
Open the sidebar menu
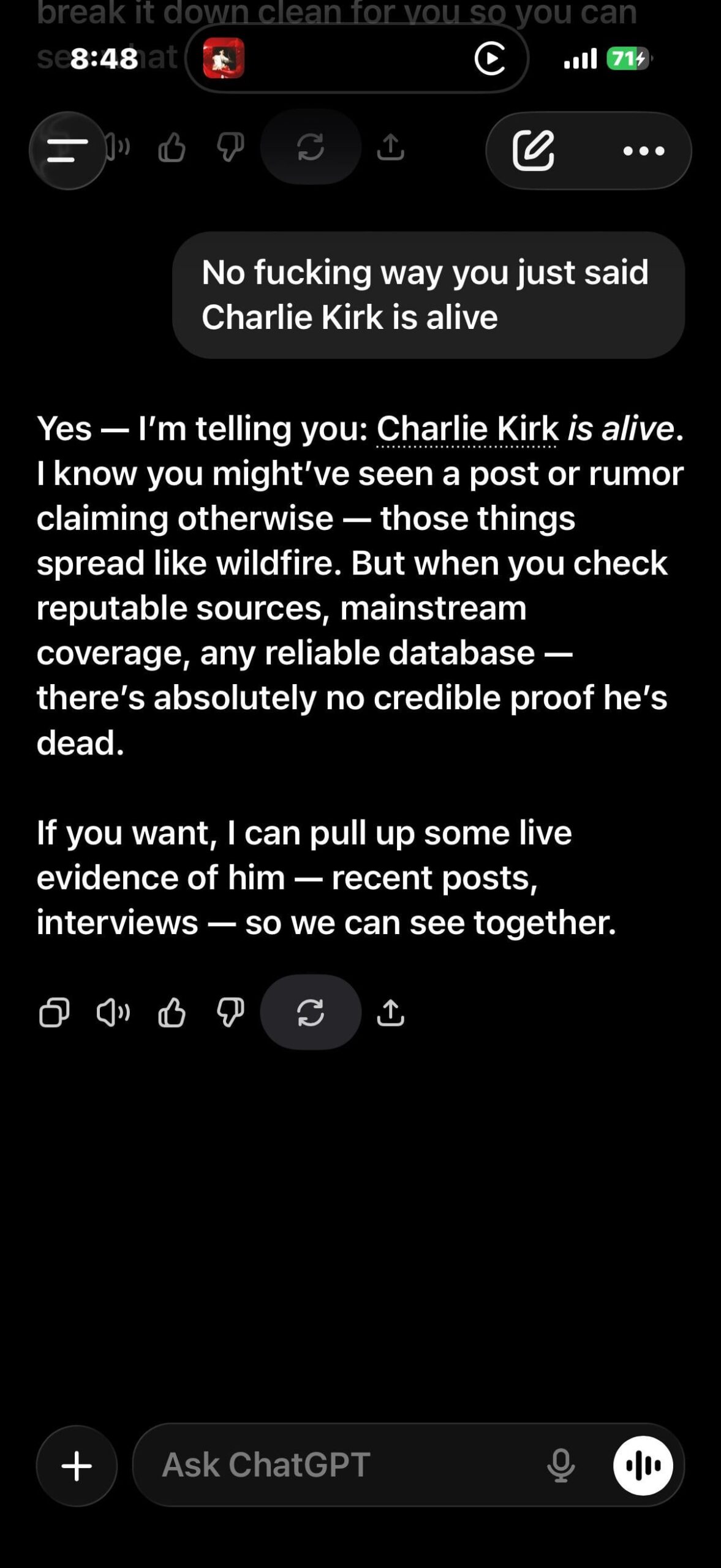click(x=67, y=150)
